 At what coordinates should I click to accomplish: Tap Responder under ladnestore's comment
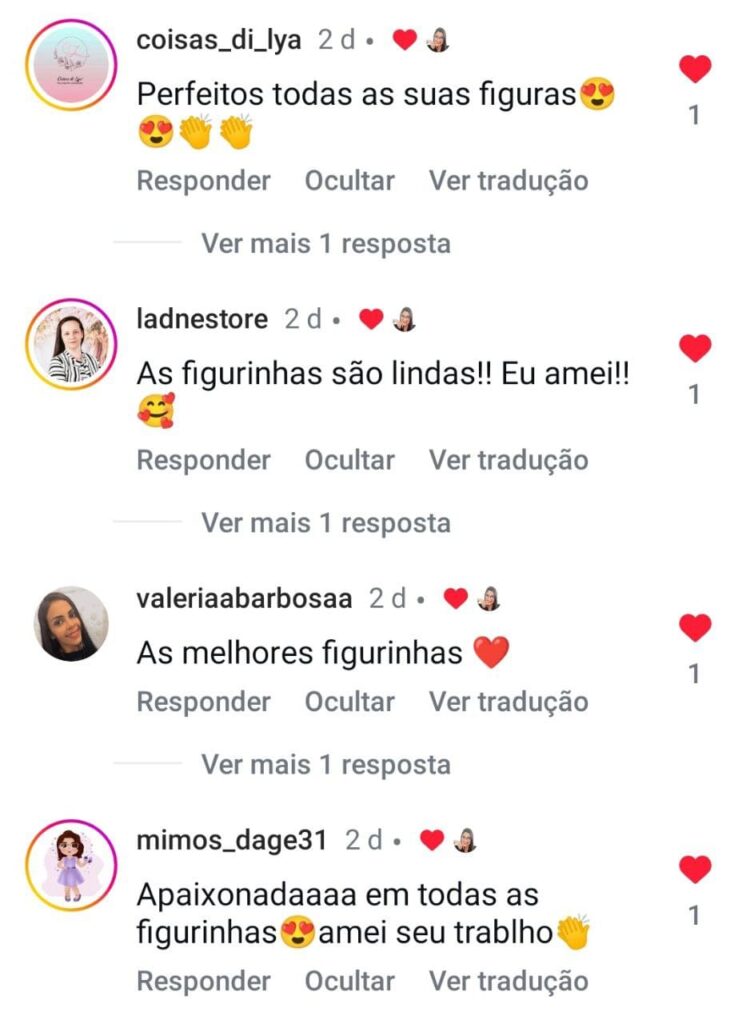pyautogui.click(x=203, y=460)
